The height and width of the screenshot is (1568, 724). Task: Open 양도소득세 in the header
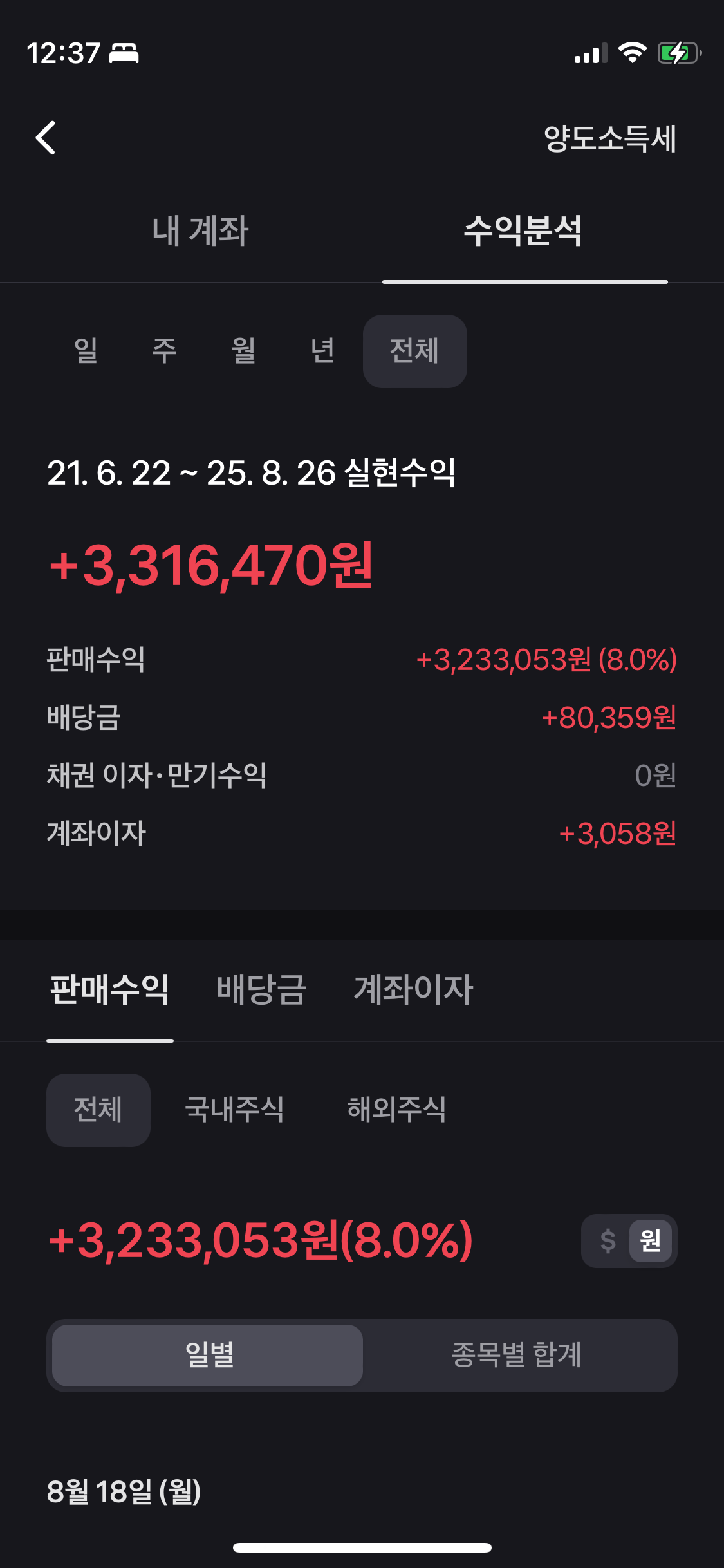tap(609, 138)
